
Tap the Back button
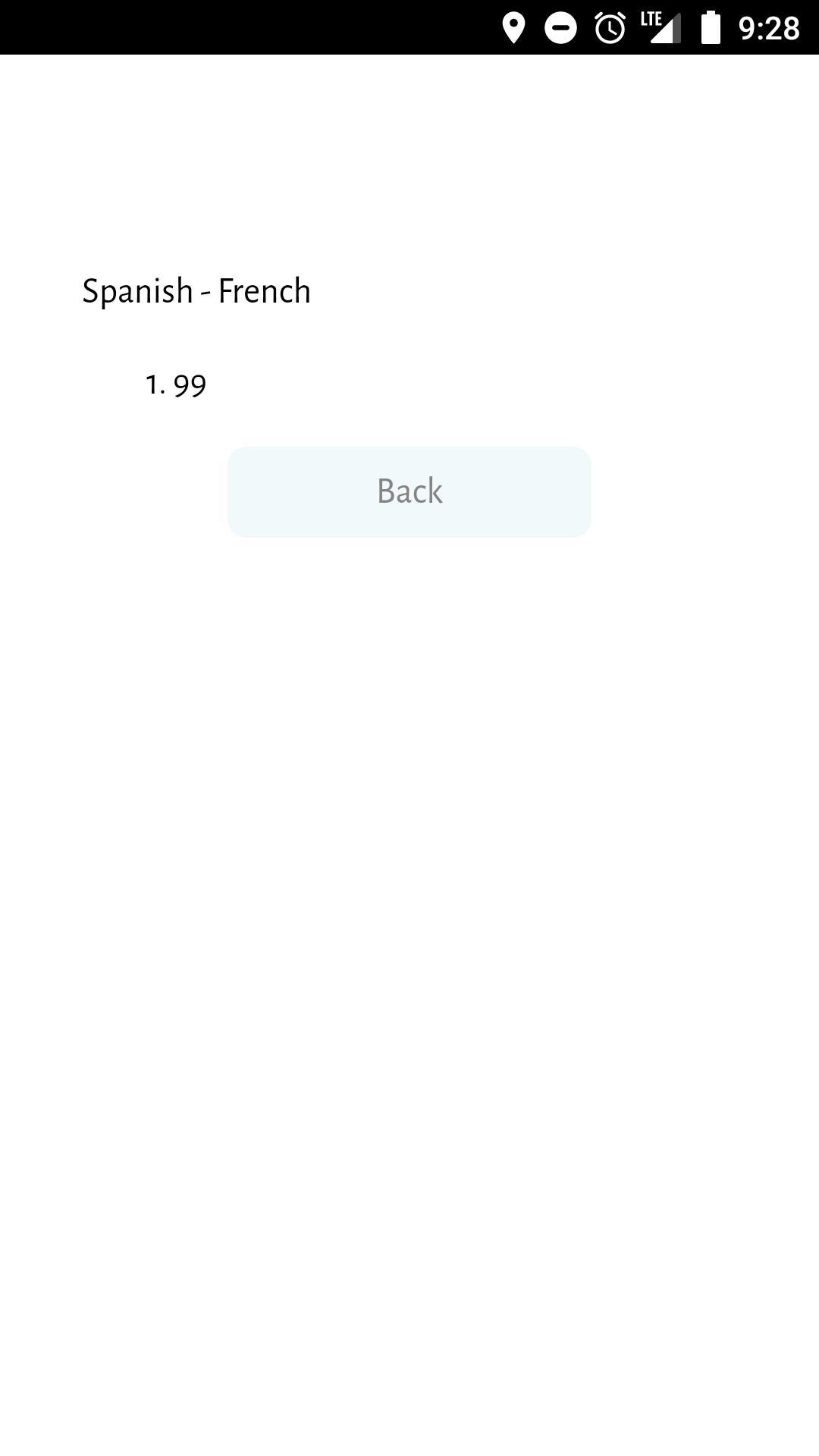pos(409,491)
